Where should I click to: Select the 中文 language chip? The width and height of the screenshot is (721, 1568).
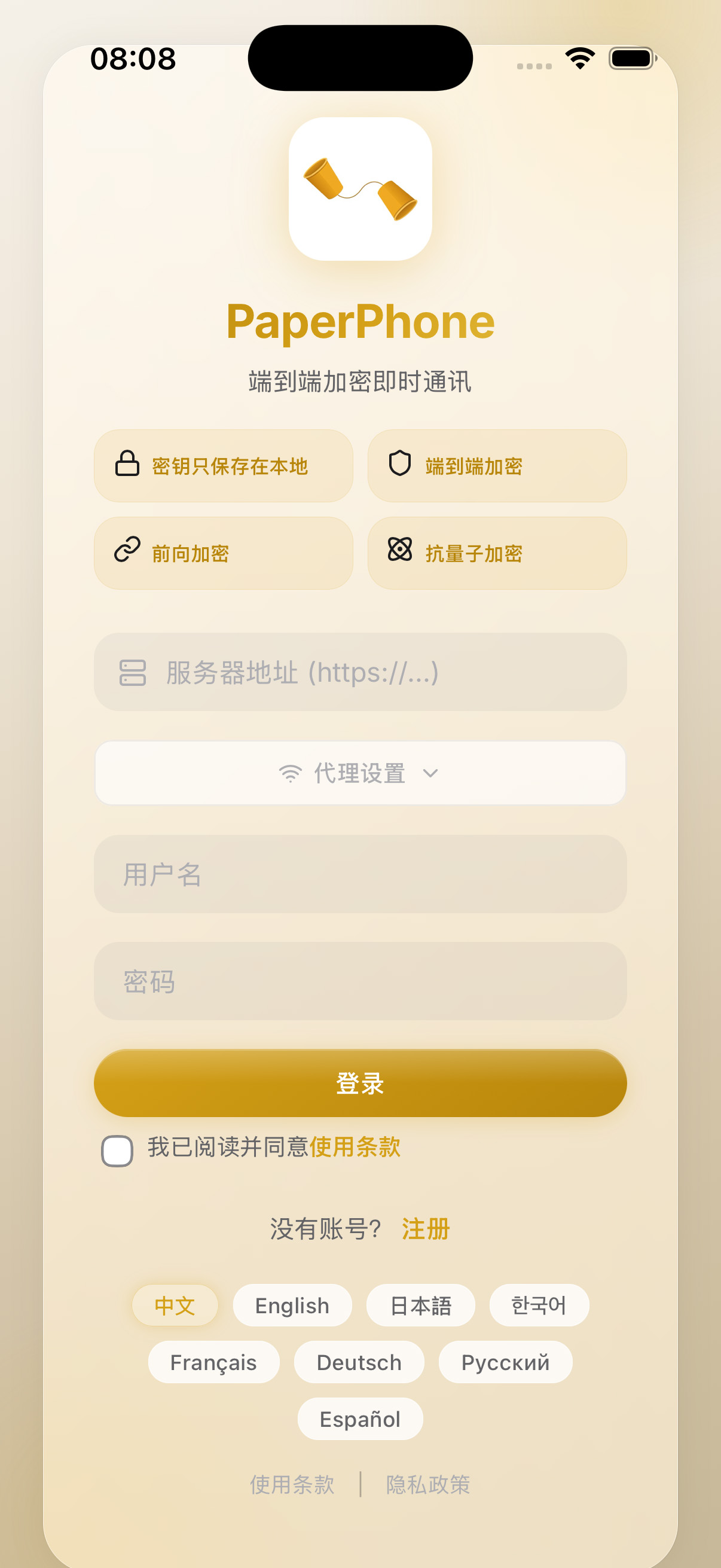click(x=175, y=1305)
